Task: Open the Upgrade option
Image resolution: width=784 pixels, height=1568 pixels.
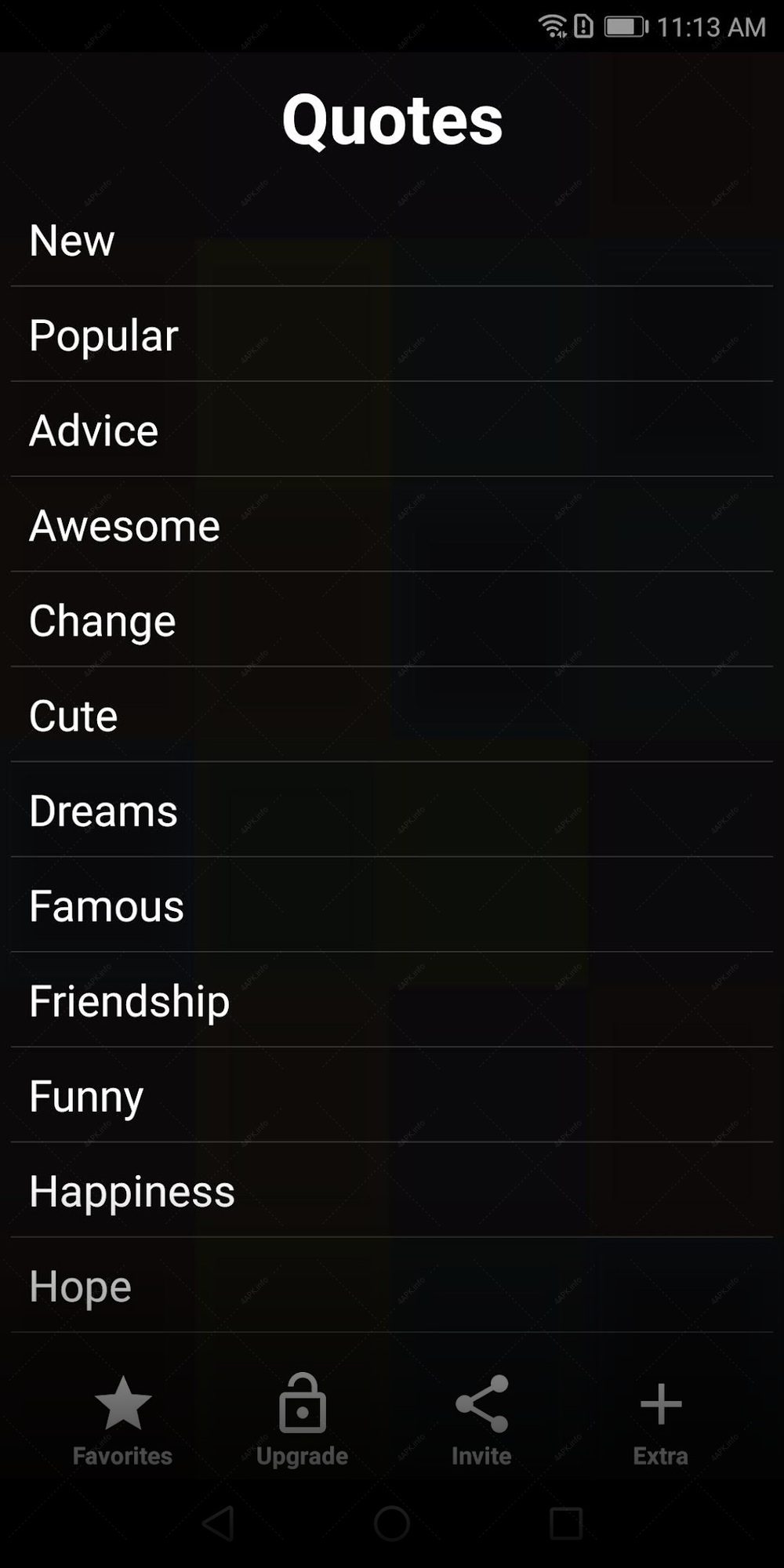Action: pos(303,1421)
